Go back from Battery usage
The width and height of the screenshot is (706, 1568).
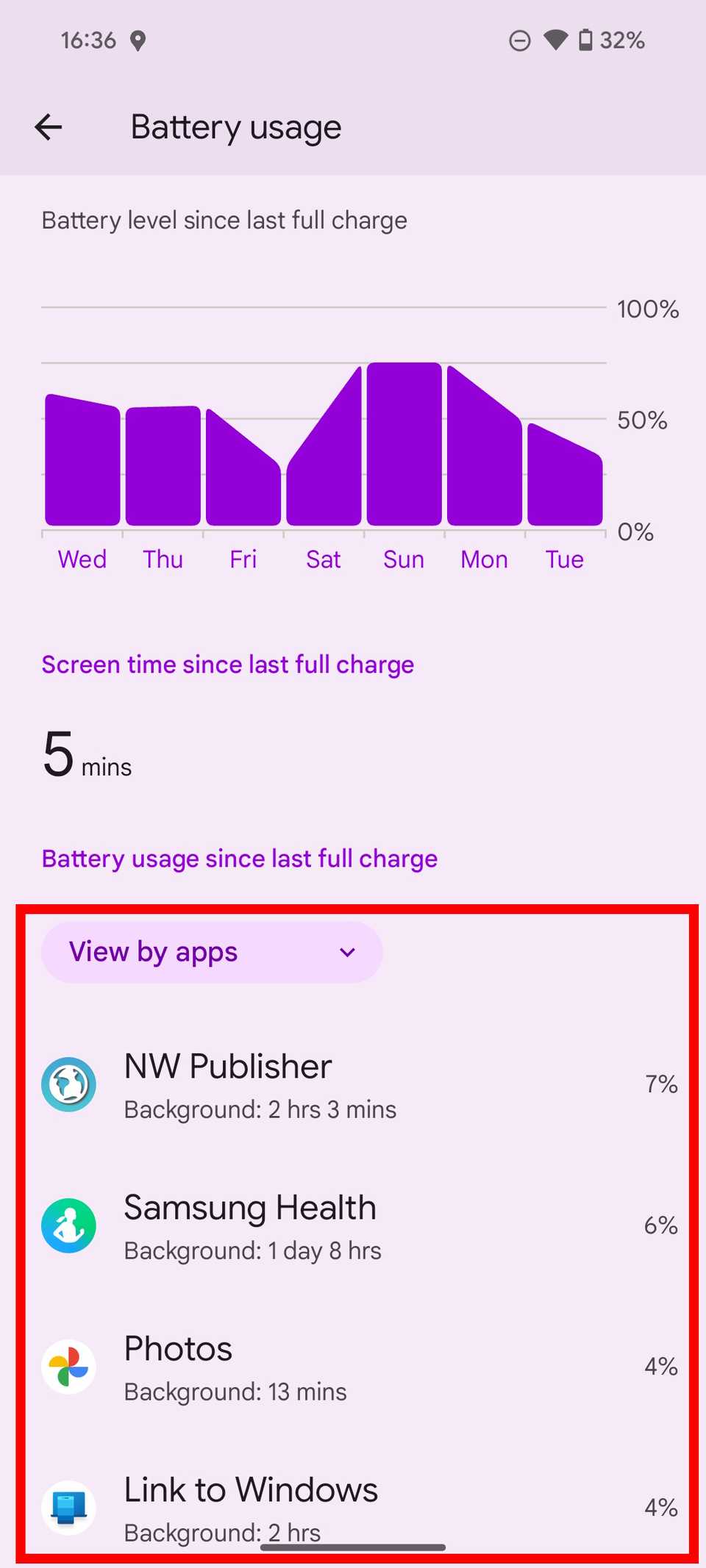49,127
